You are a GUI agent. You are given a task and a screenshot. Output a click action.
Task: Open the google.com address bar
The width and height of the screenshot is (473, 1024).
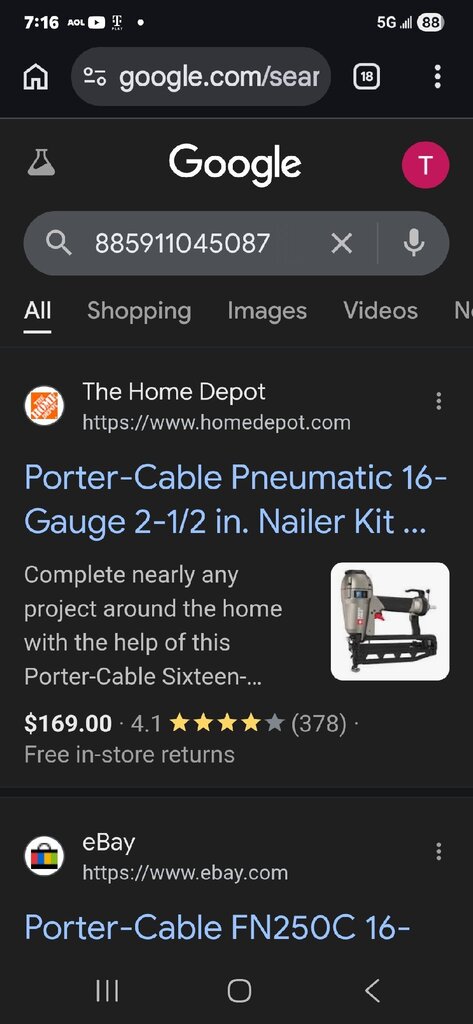pos(201,77)
